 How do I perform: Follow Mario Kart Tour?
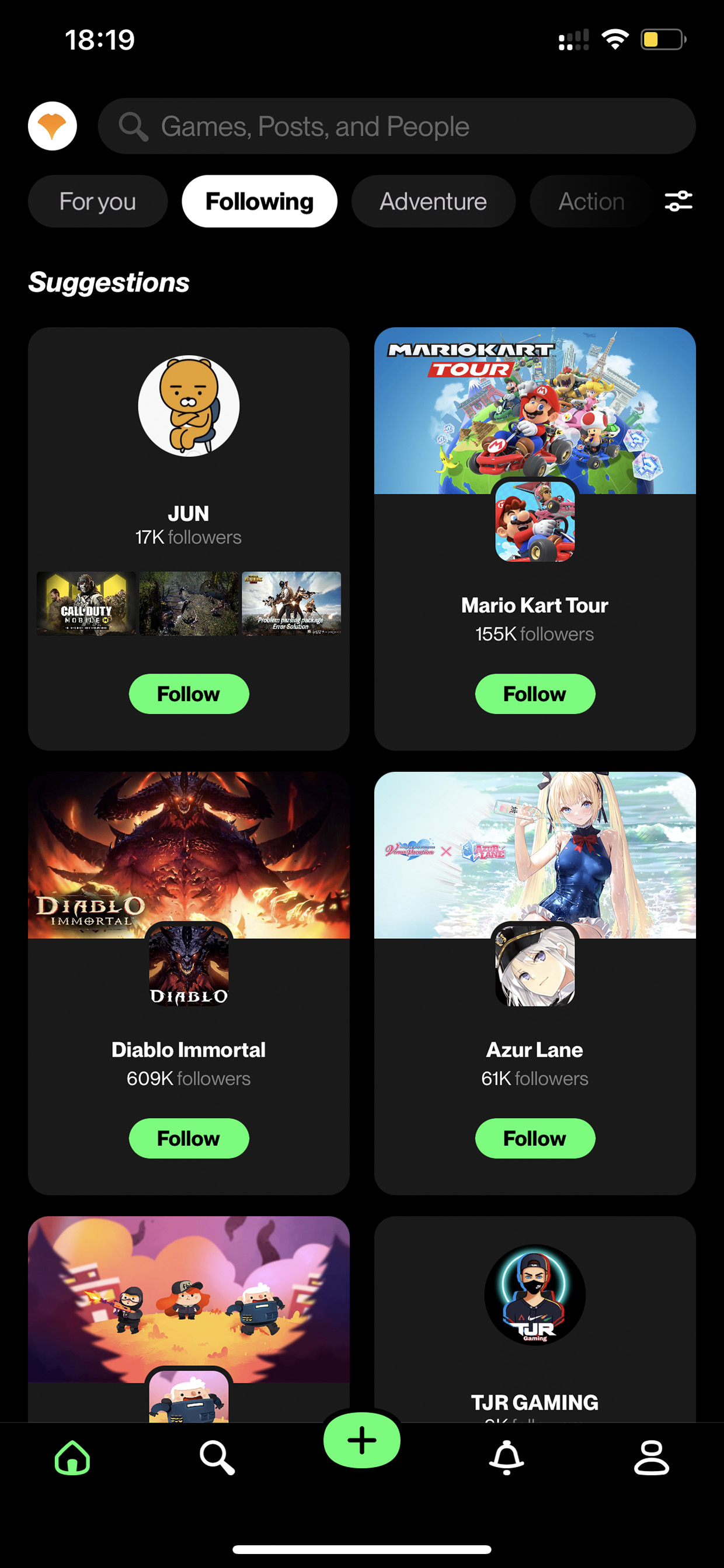[x=535, y=694]
